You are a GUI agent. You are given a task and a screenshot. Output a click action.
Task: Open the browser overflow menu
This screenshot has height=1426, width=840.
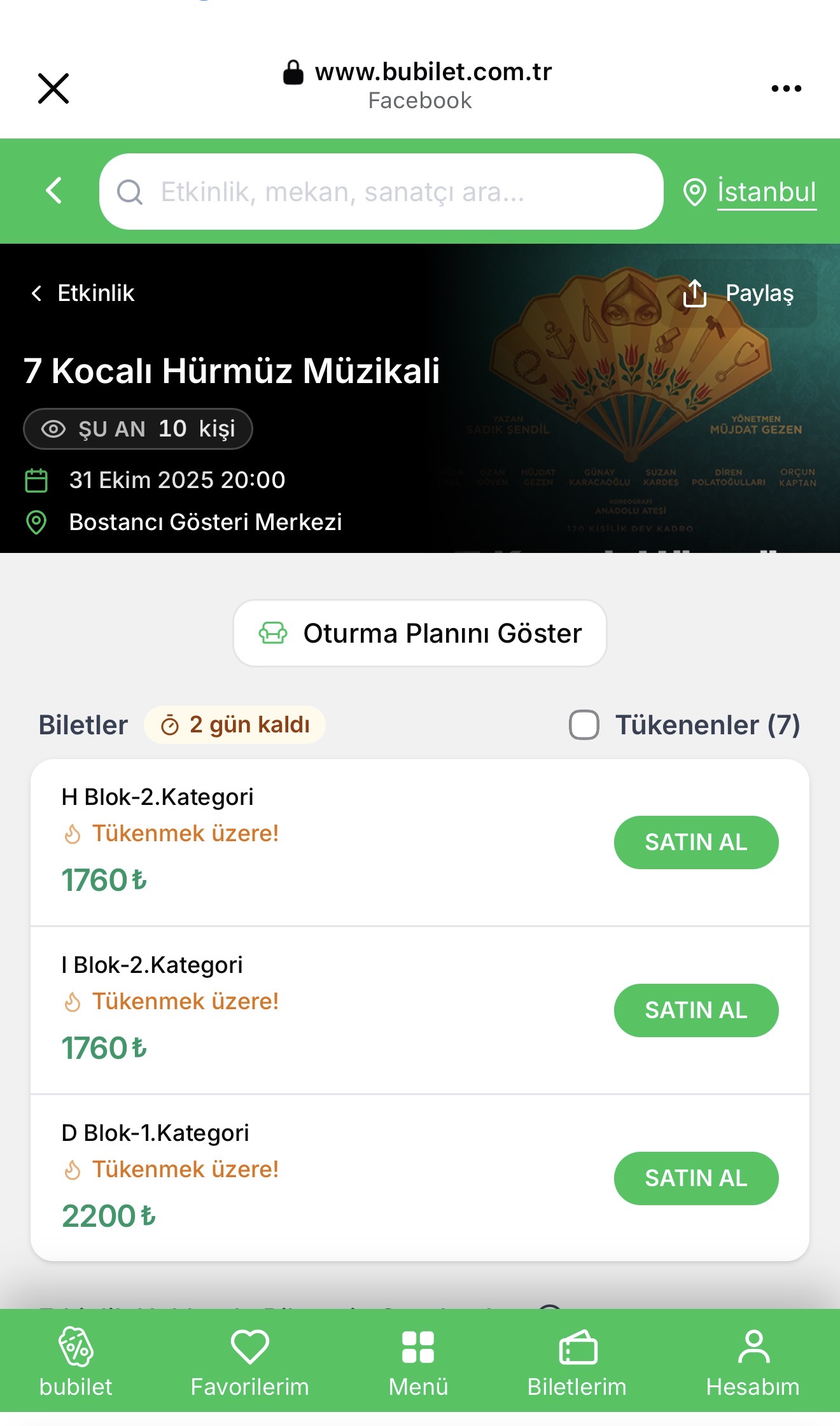point(786,88)
